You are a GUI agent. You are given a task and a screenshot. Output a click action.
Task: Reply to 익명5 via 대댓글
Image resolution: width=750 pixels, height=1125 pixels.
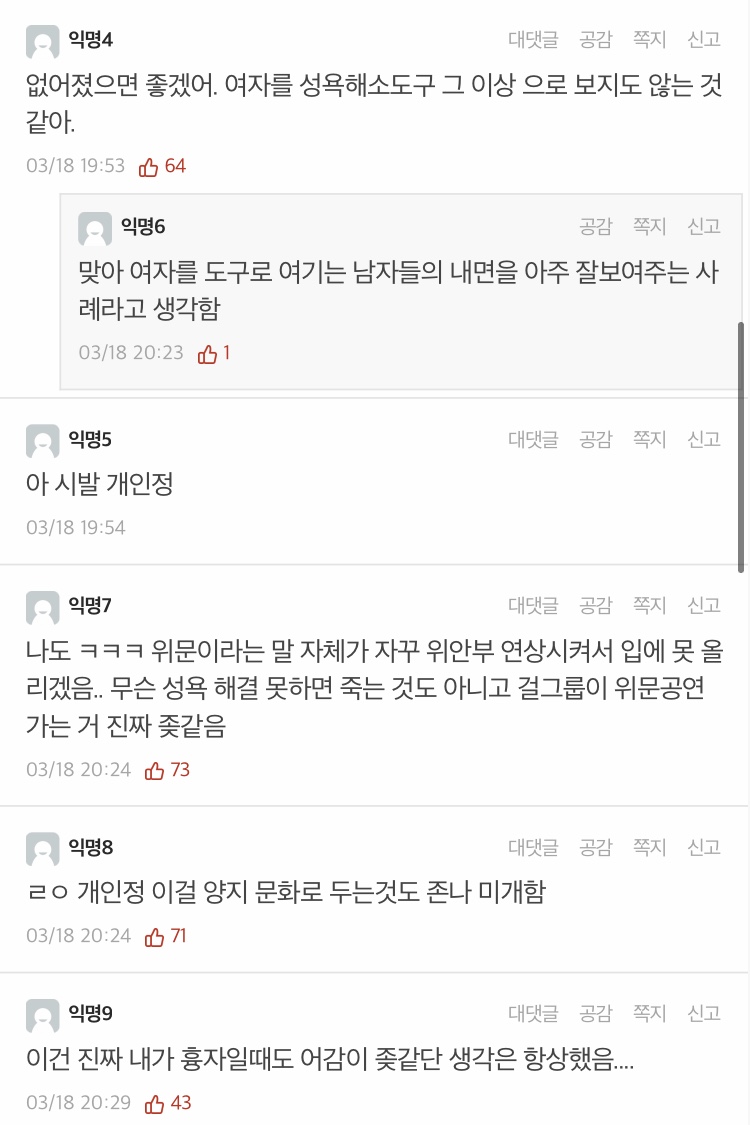coord(533,439)
